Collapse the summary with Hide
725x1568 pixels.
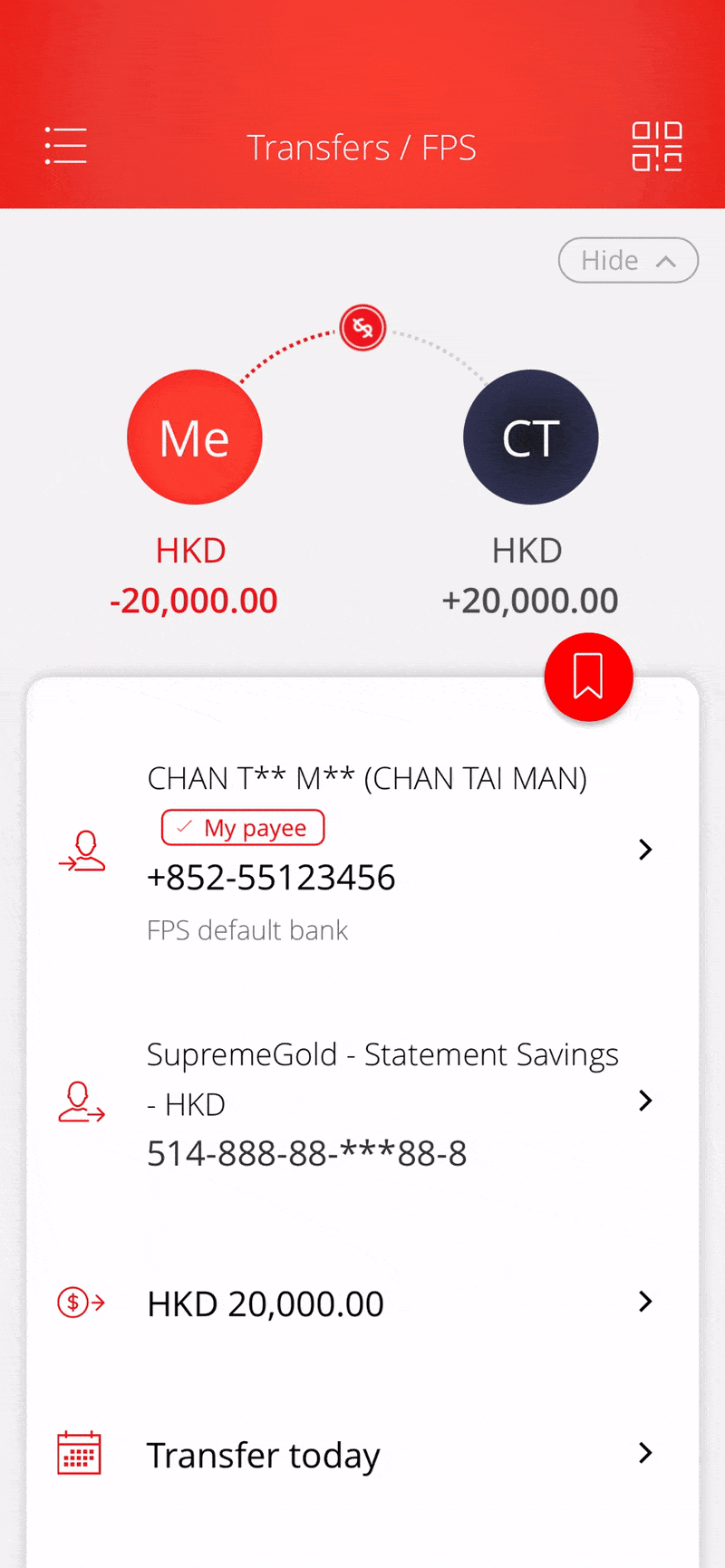click(x=628, y=261)
